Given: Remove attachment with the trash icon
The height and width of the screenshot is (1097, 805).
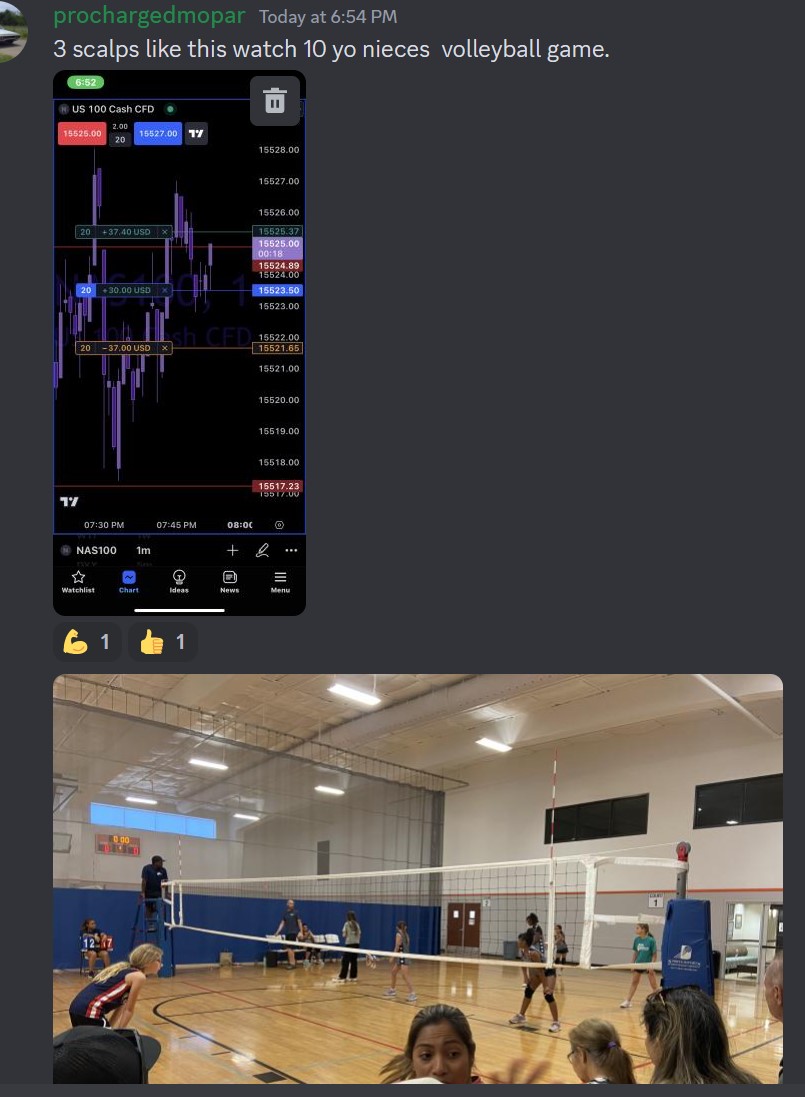Looking at the screenshot, I should coord(274,100).
